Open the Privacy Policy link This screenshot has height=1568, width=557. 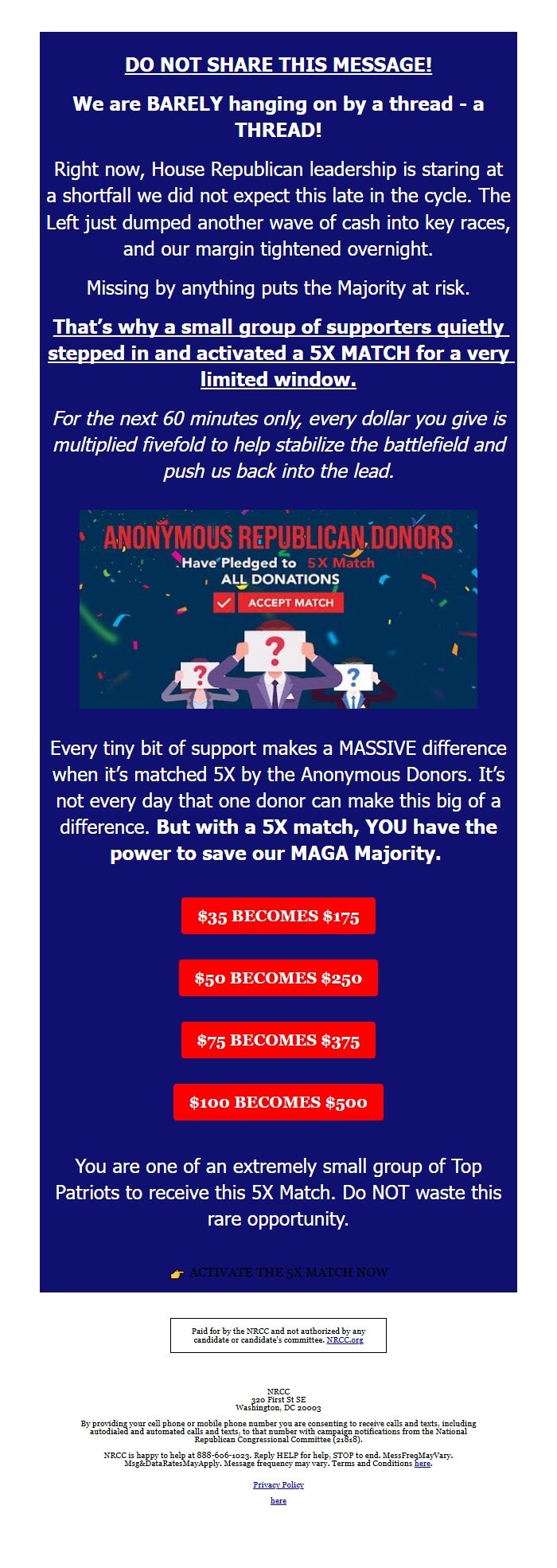coord(278,1484)
